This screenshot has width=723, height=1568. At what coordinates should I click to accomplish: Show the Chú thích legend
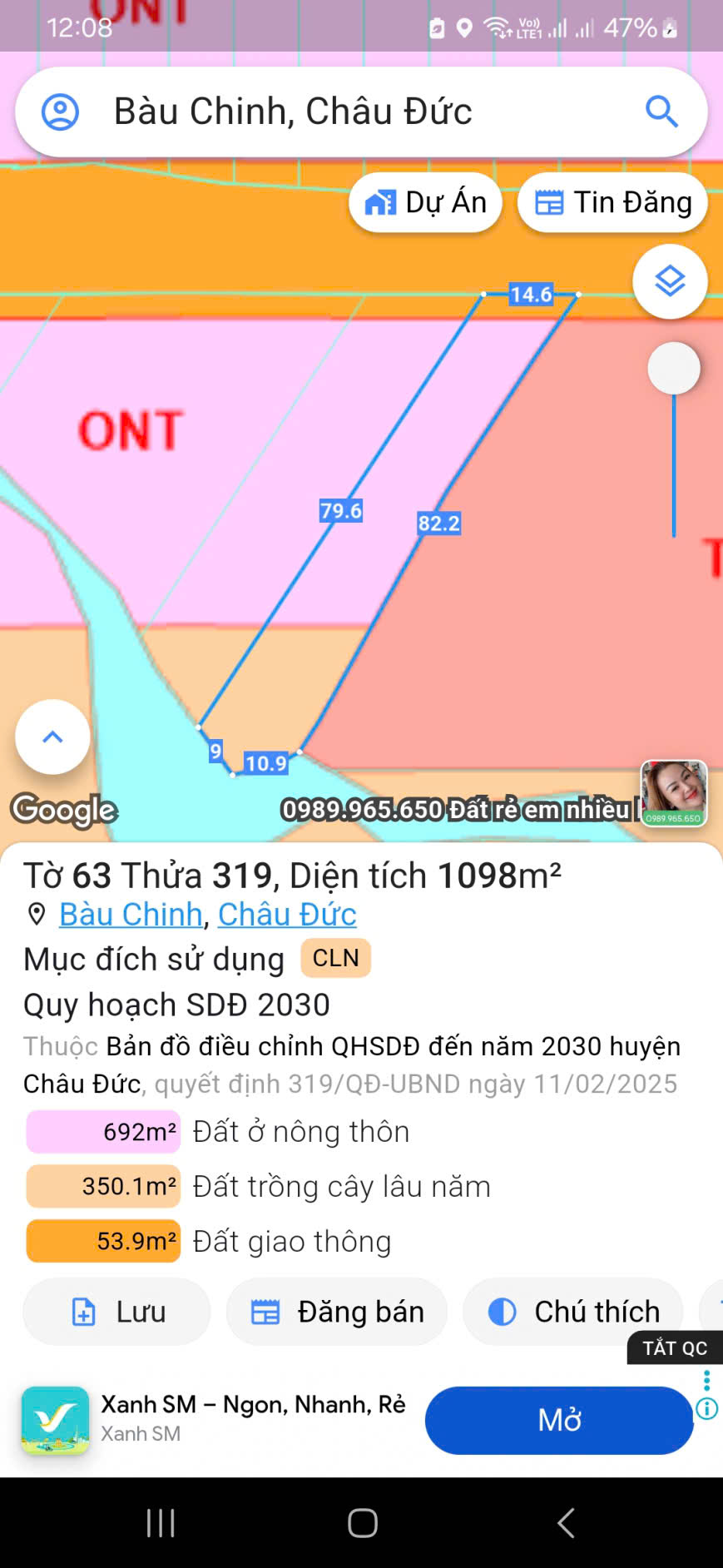pyautogui.click(x=573, y=1312)
